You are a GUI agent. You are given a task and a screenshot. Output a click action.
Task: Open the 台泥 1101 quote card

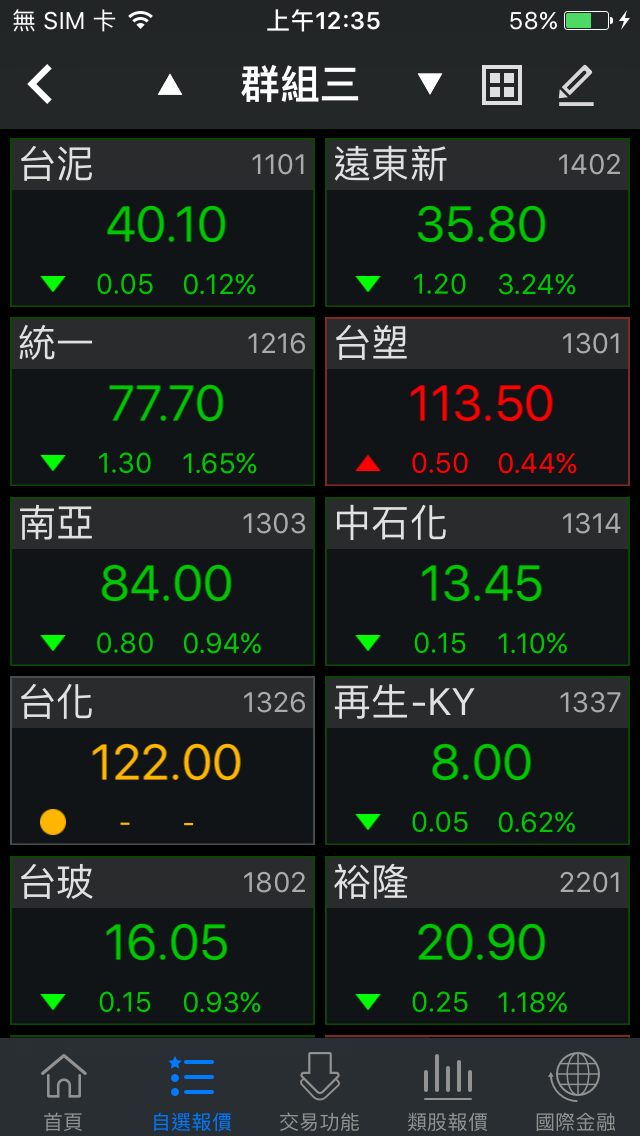(162, 222)
